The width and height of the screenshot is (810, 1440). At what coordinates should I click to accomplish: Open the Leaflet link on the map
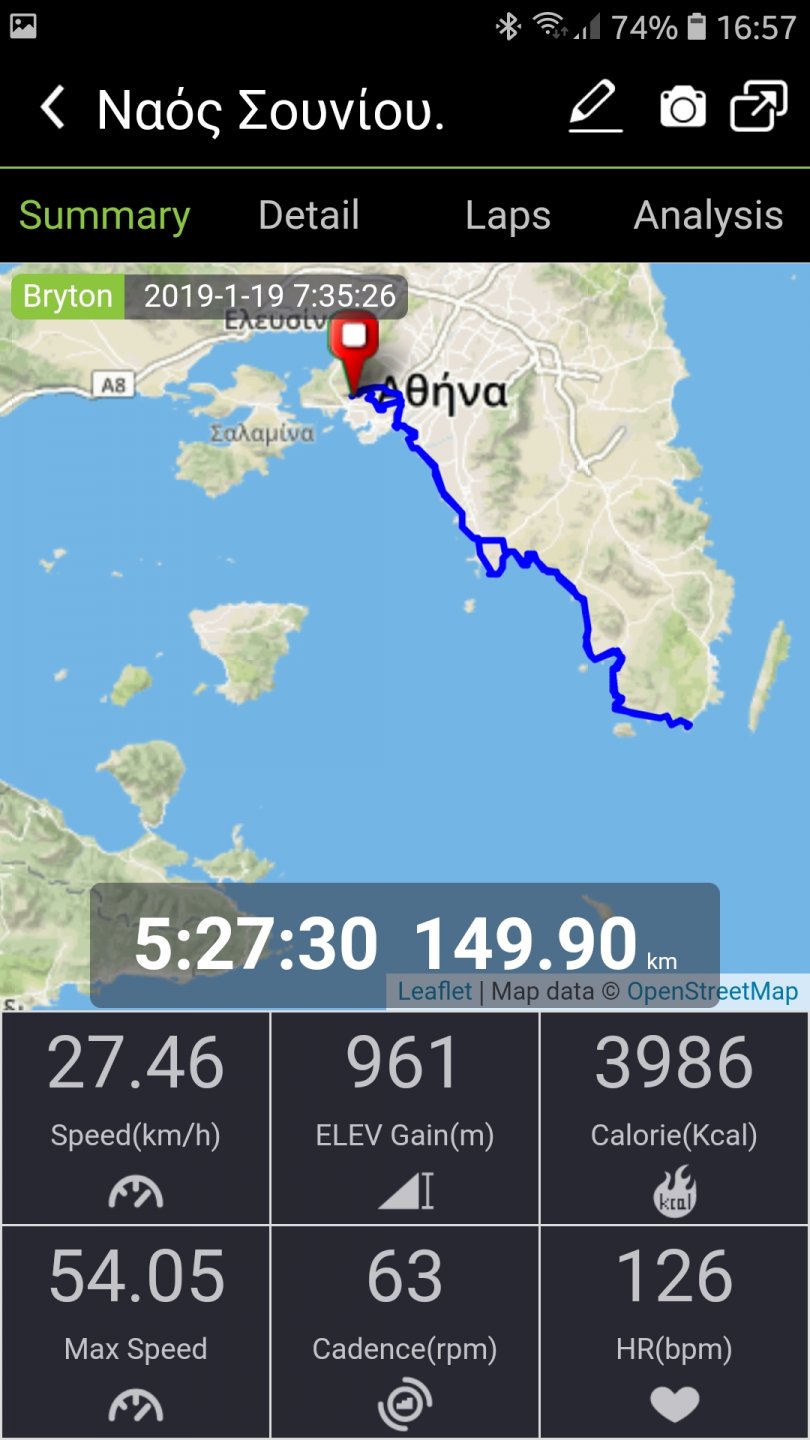click(x=435, y=992)
